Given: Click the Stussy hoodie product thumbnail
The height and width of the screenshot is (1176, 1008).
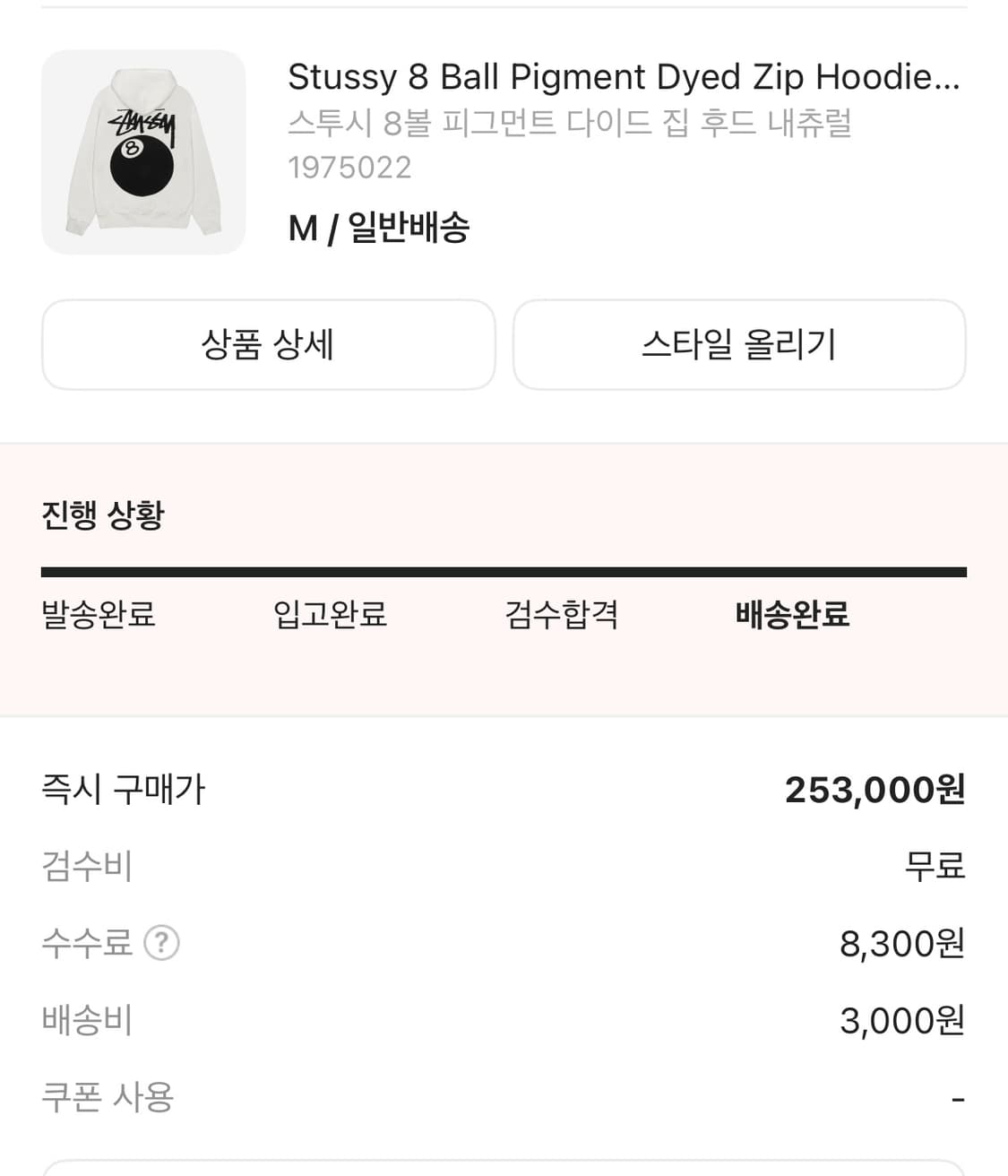Looking at the screenshot, I should 142,152.
